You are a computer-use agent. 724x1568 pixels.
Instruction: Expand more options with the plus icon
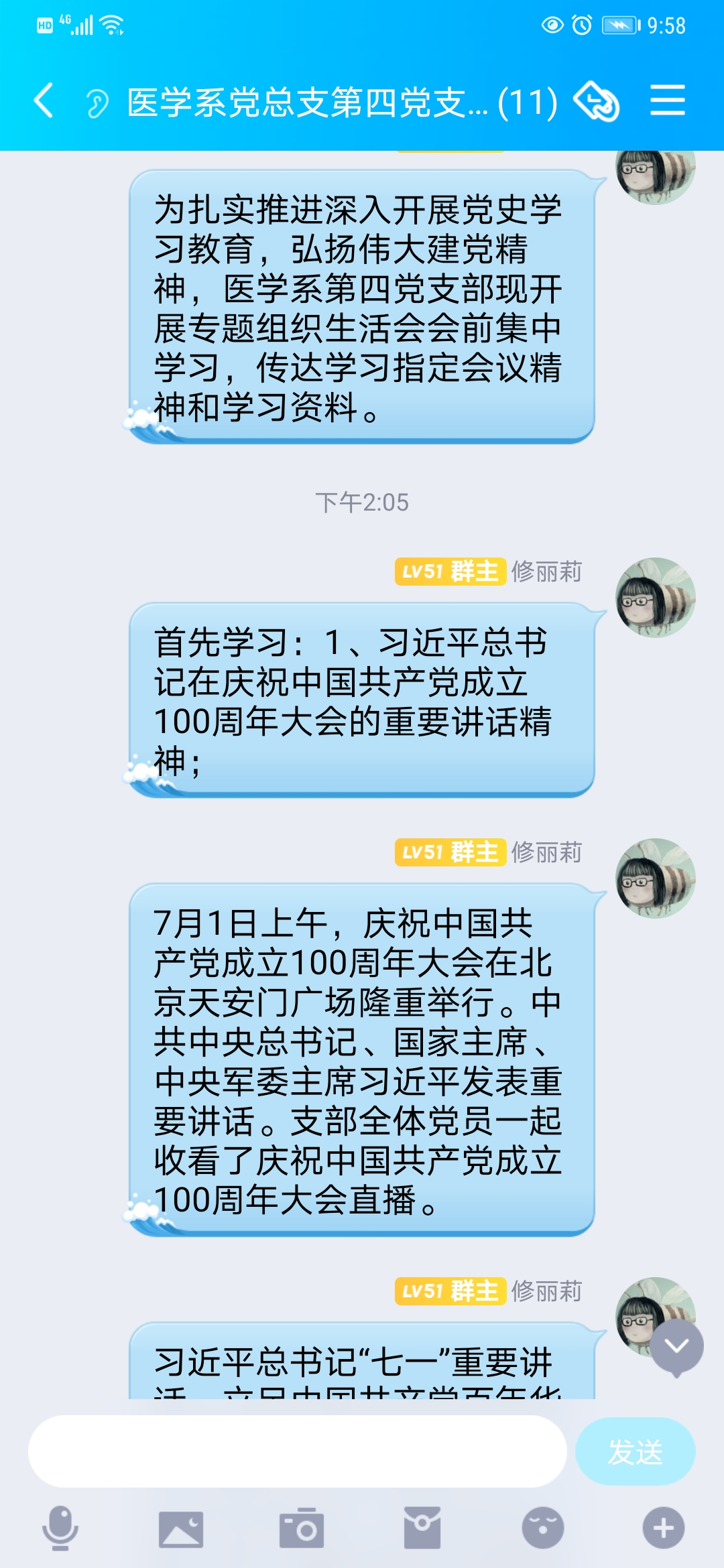click(663, 1528)
